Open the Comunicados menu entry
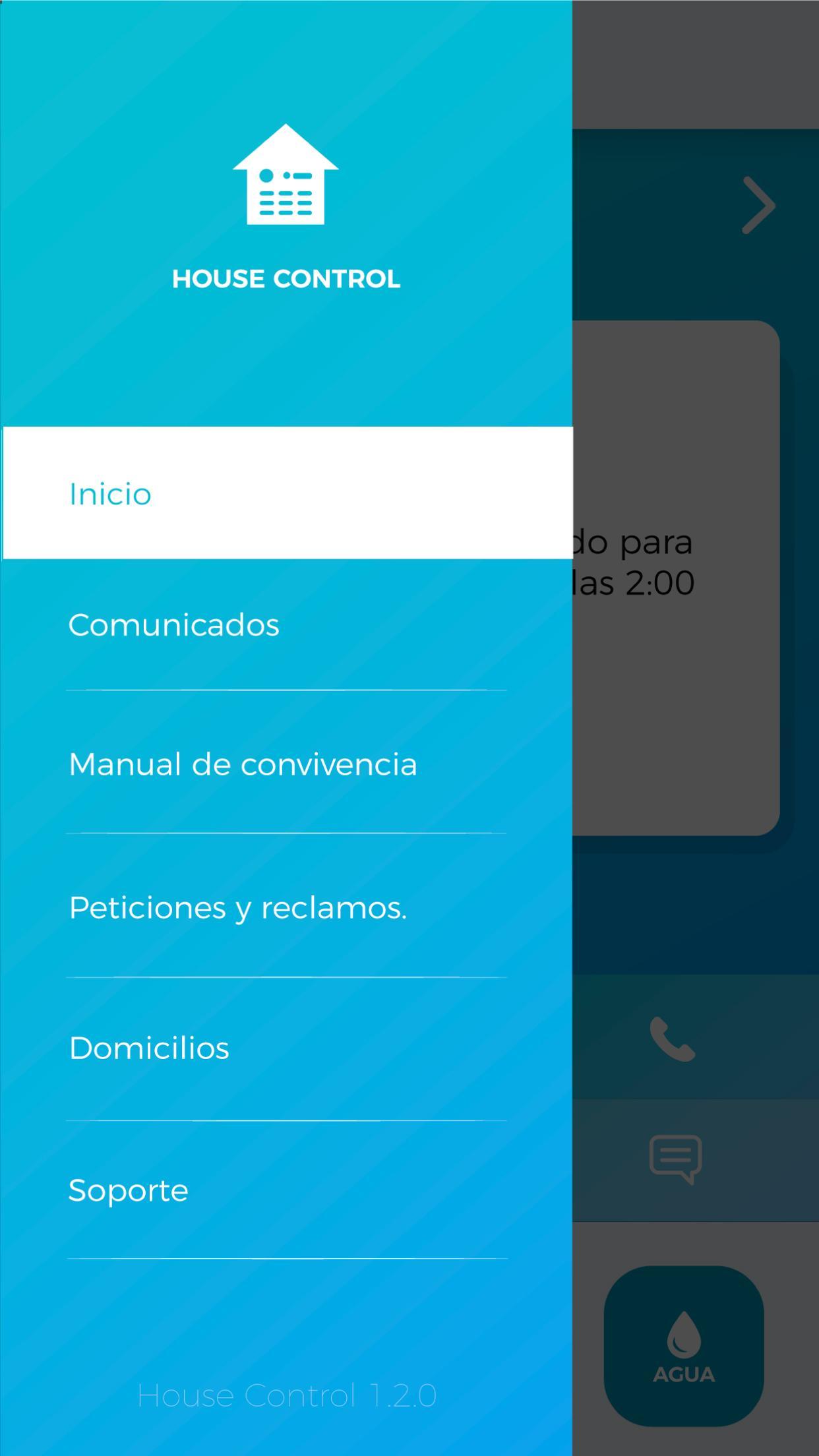The image size is (819, 1456). point(173,624)
